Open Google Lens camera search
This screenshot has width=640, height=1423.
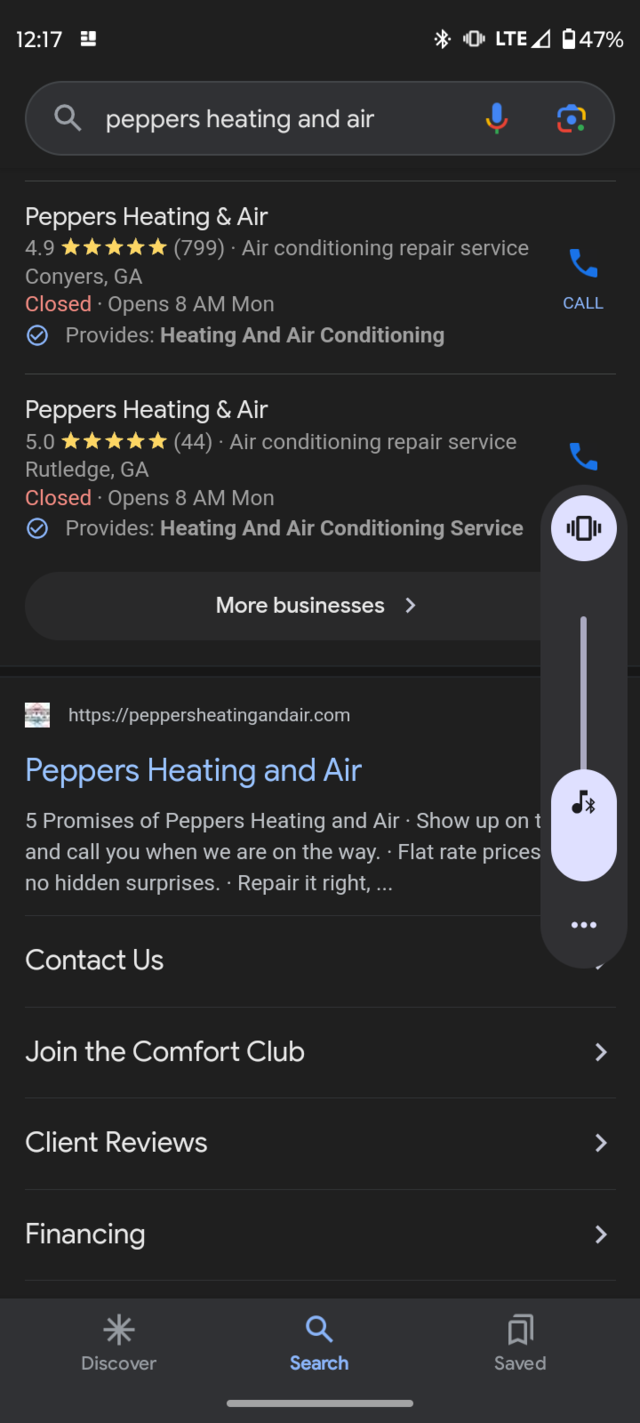click(571, 119)
